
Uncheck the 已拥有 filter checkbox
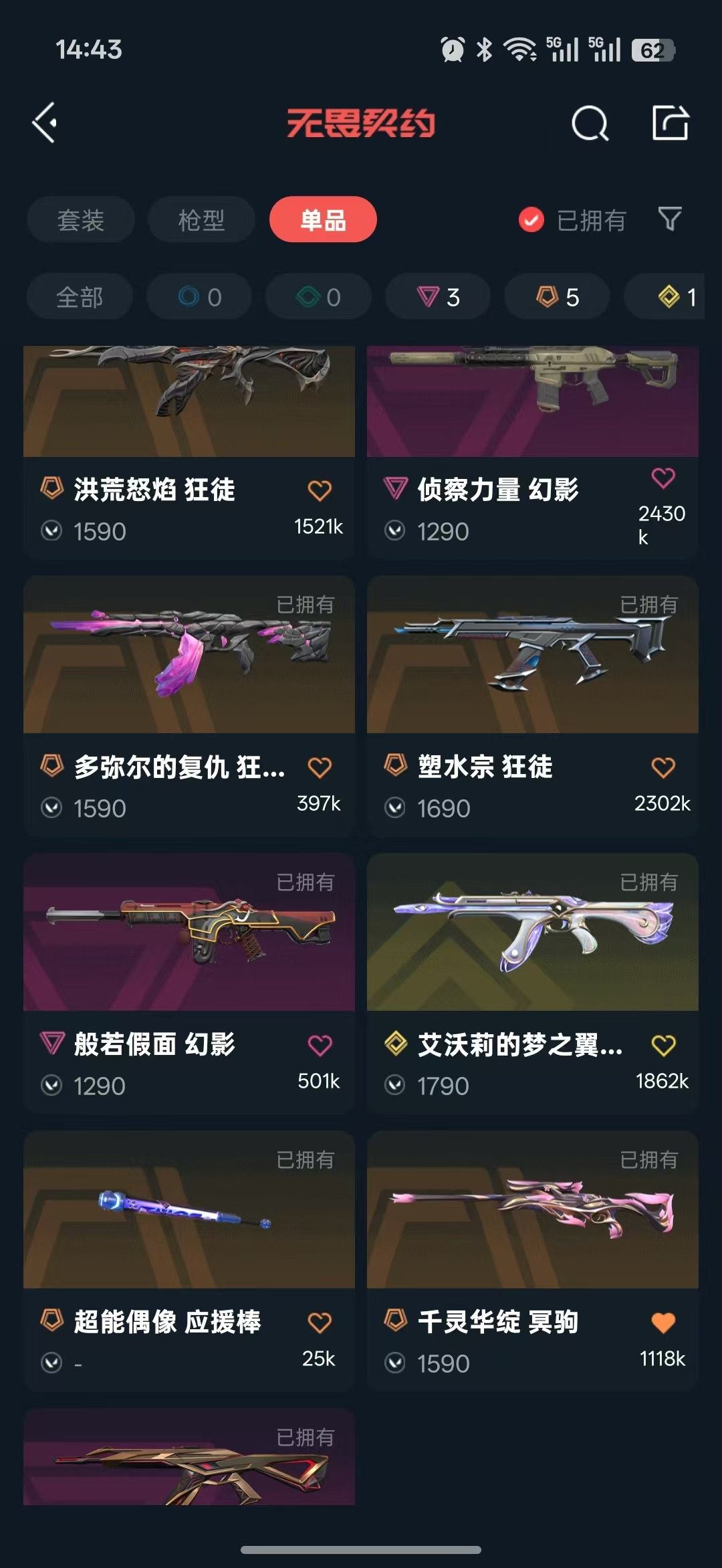tap(531, 220)
